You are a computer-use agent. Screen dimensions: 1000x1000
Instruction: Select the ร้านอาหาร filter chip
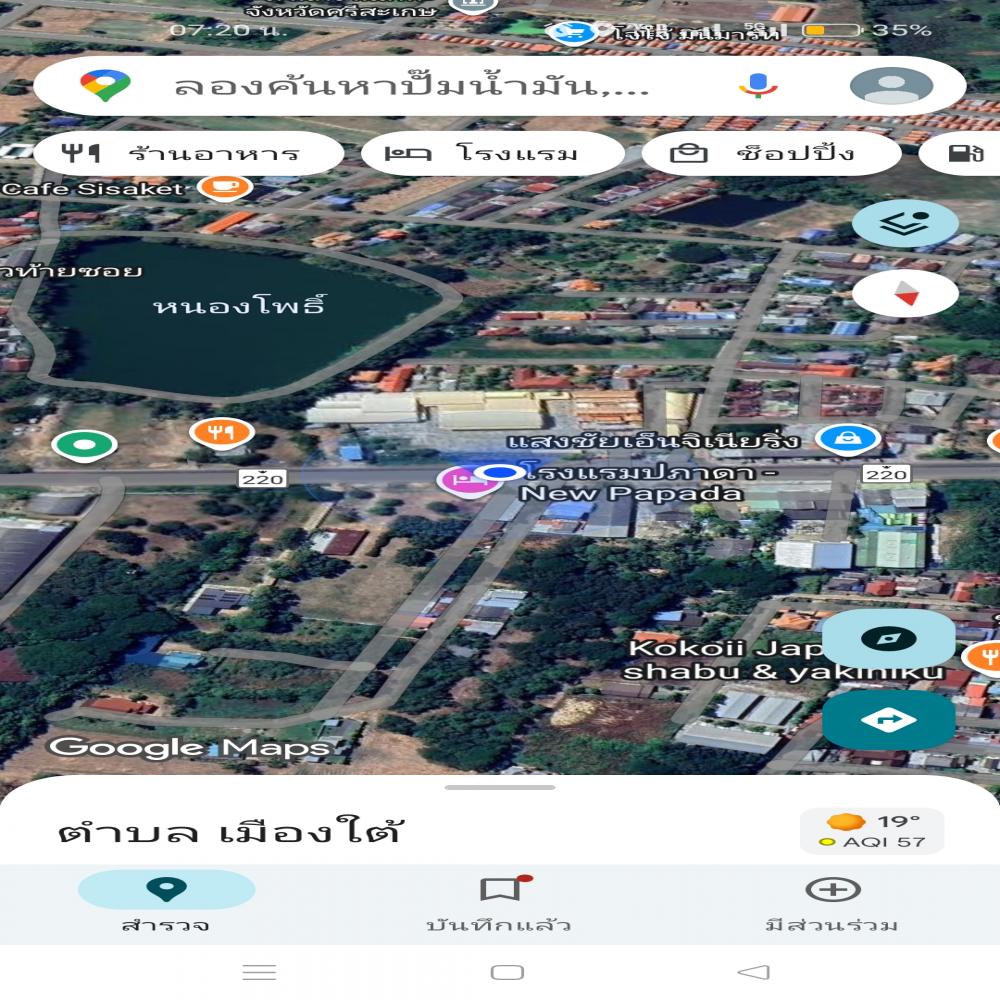189,154
